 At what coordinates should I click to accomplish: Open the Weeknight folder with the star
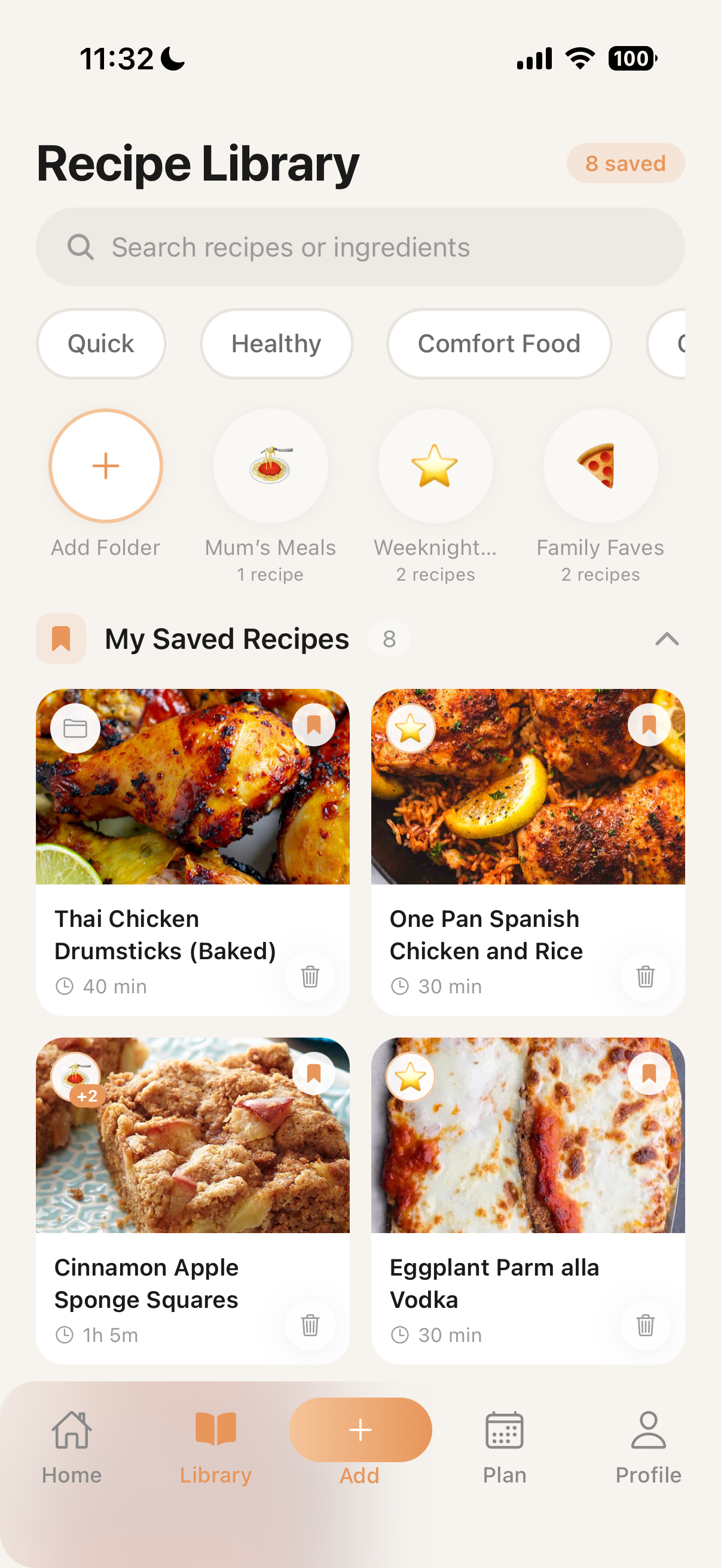pyautogui.click(x=435, y=466)
